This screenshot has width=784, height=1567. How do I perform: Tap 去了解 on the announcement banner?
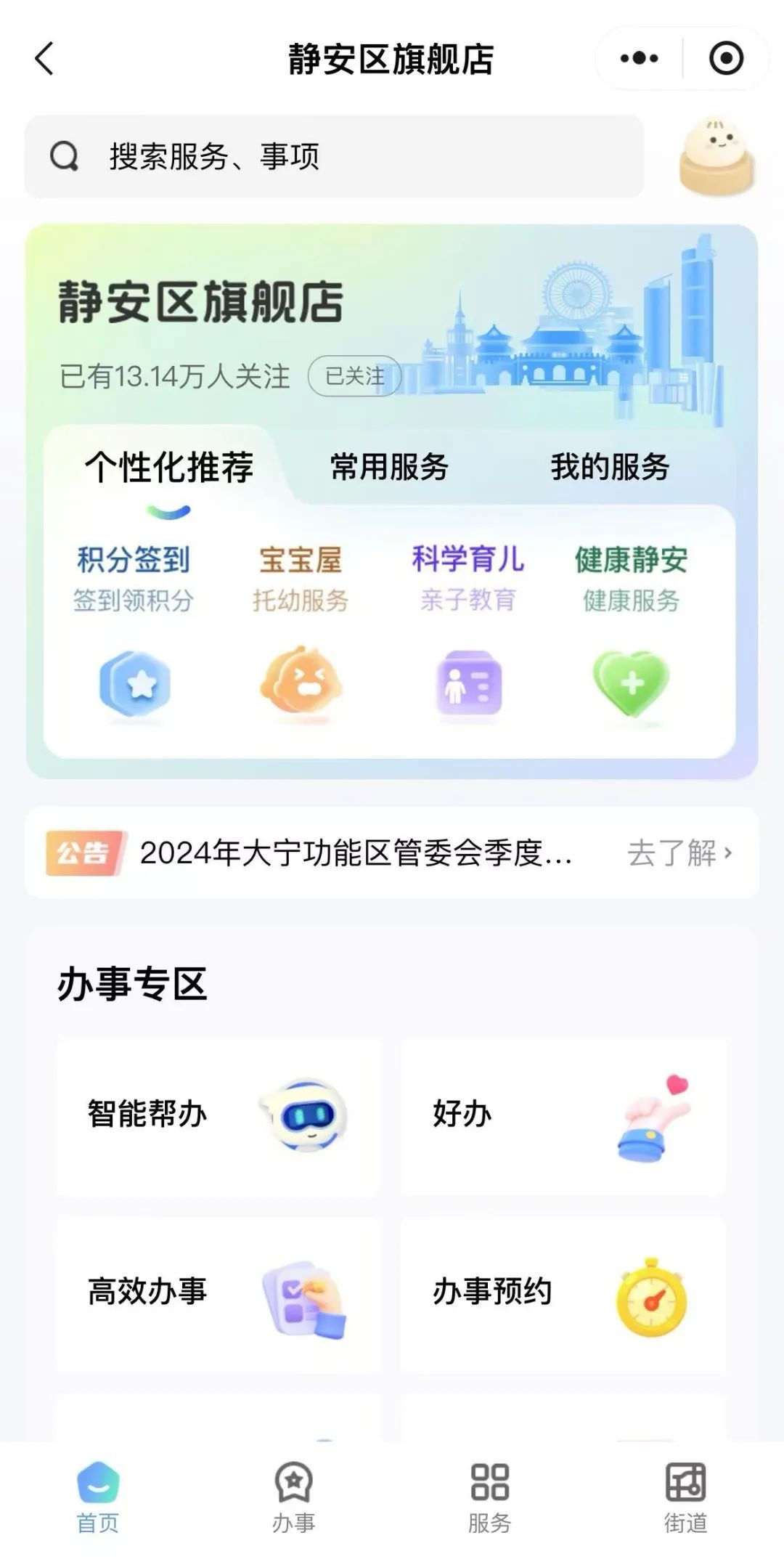click(x=679, y=852)
